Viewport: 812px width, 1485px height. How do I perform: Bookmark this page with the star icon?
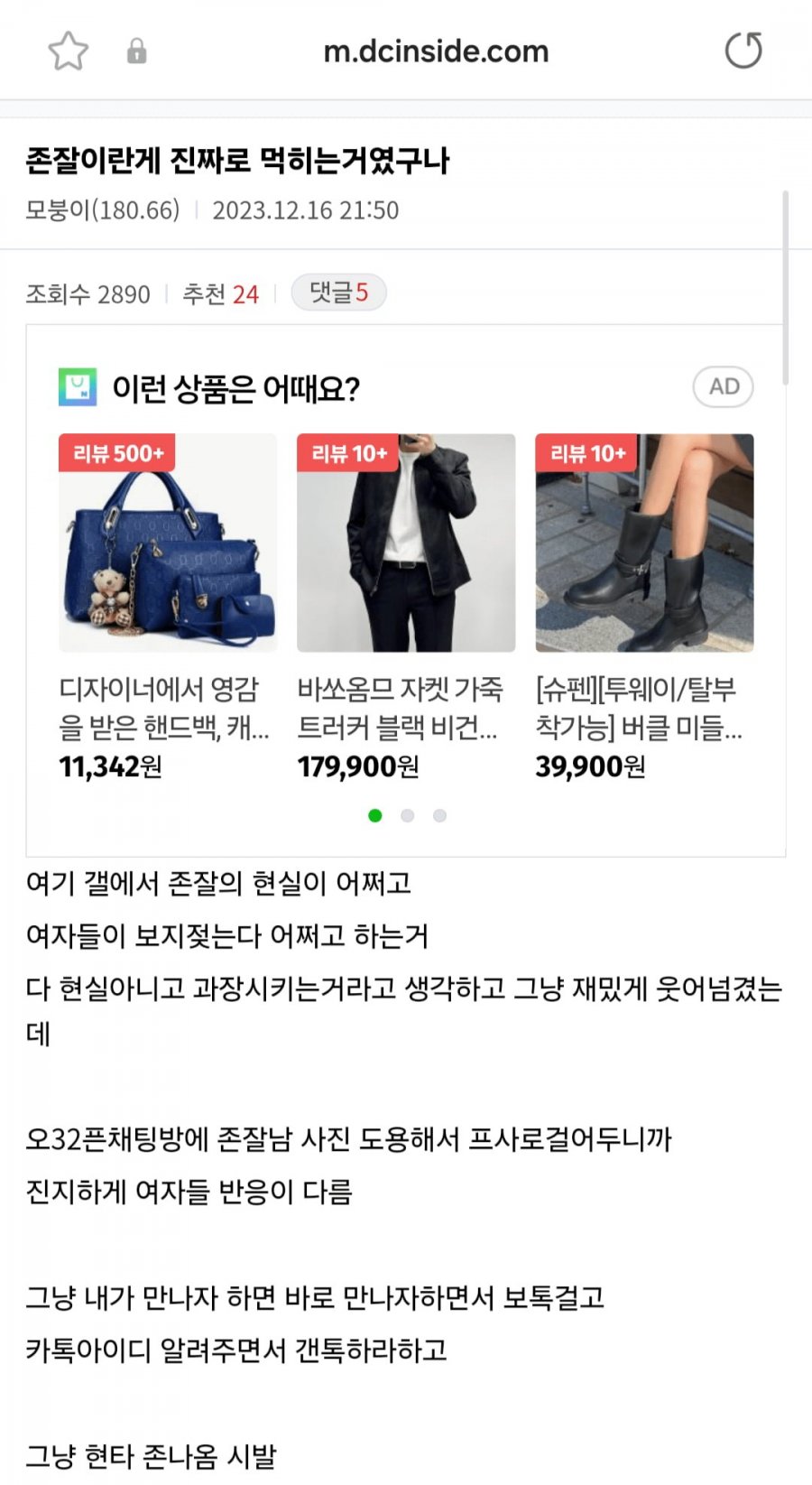[x=69, y=51]
